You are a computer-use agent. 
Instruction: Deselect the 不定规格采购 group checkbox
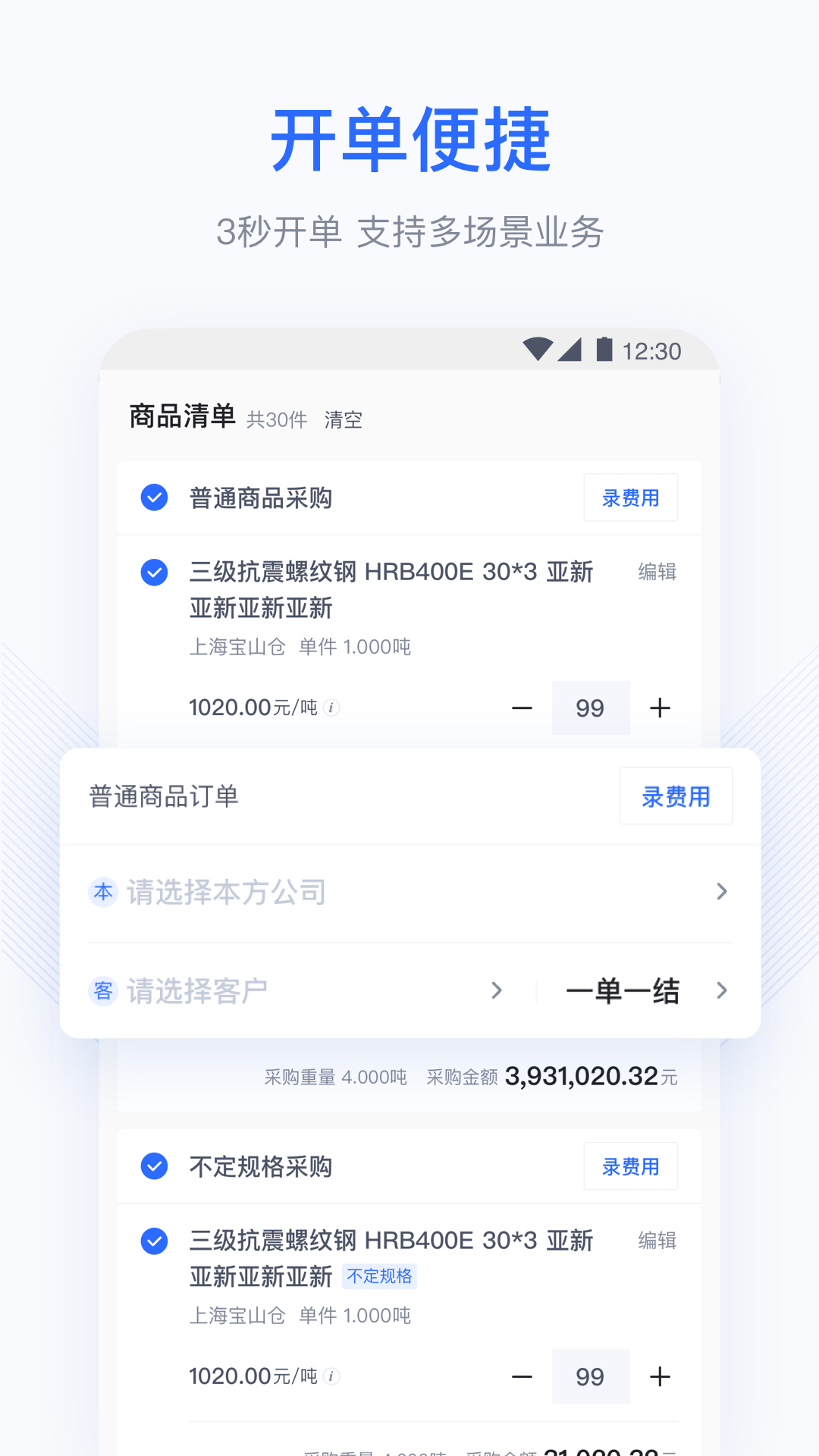[154, 1167]
